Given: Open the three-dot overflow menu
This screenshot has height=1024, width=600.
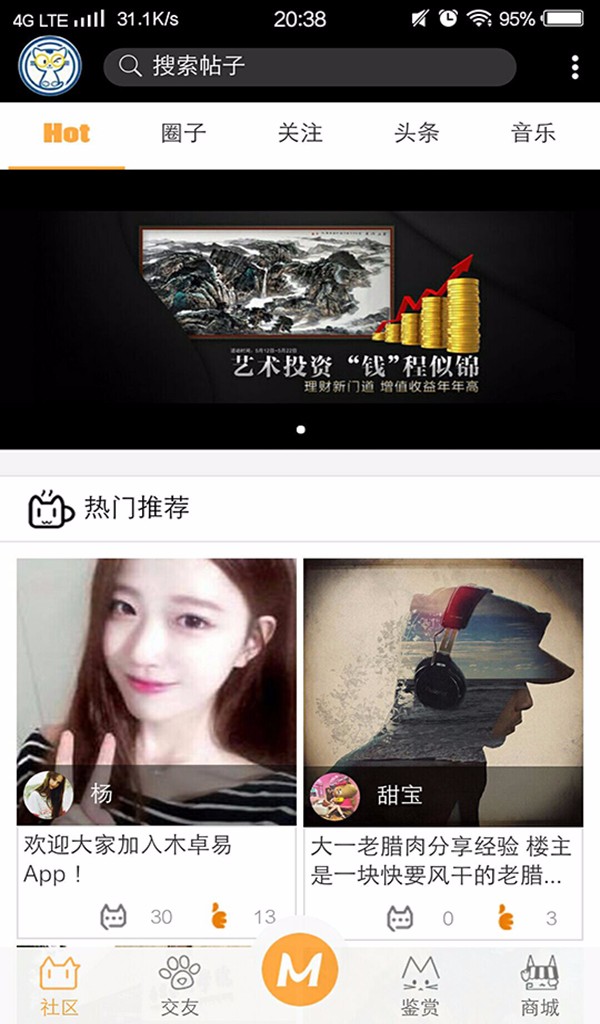Looking at the screenshot, I should [574, 67].
